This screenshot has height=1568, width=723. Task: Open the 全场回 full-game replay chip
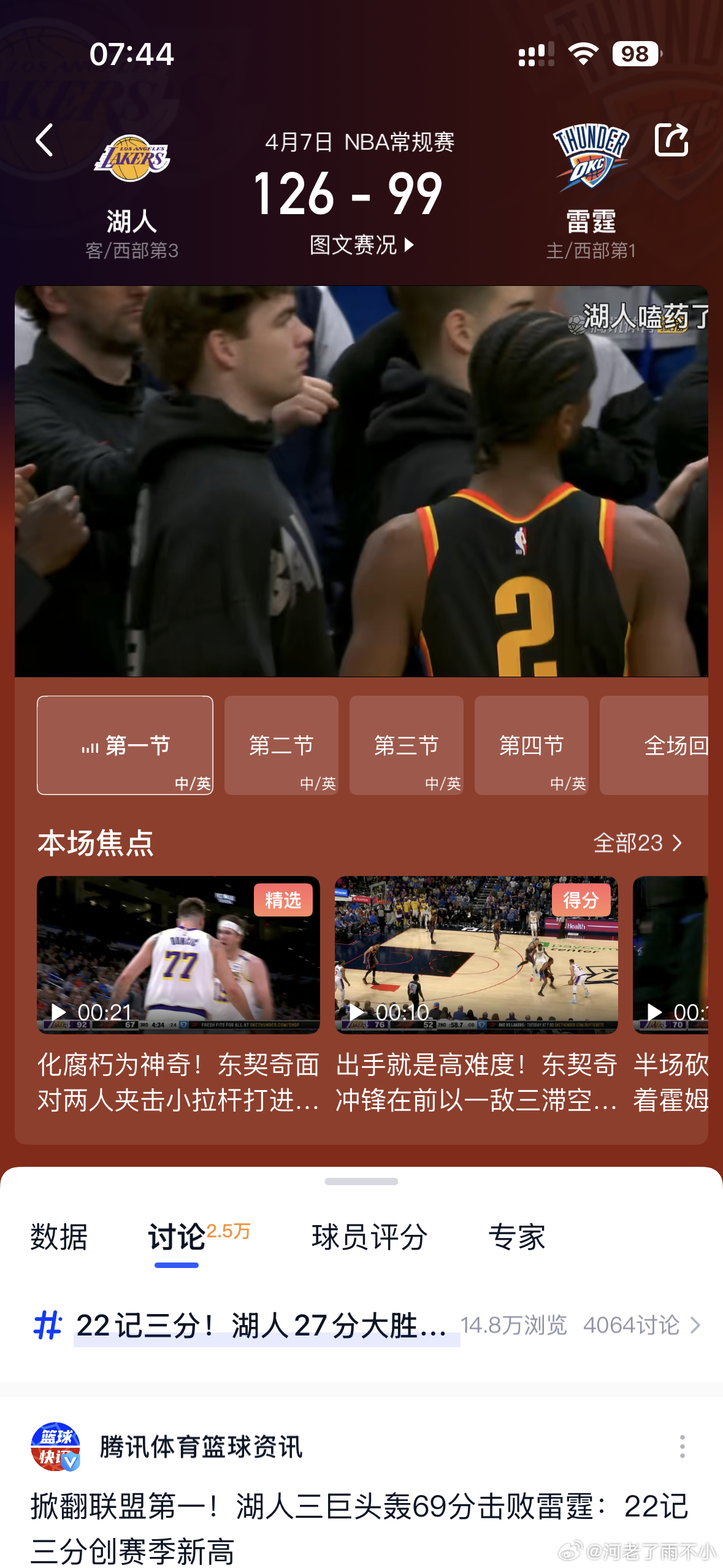tap(654, 745)
